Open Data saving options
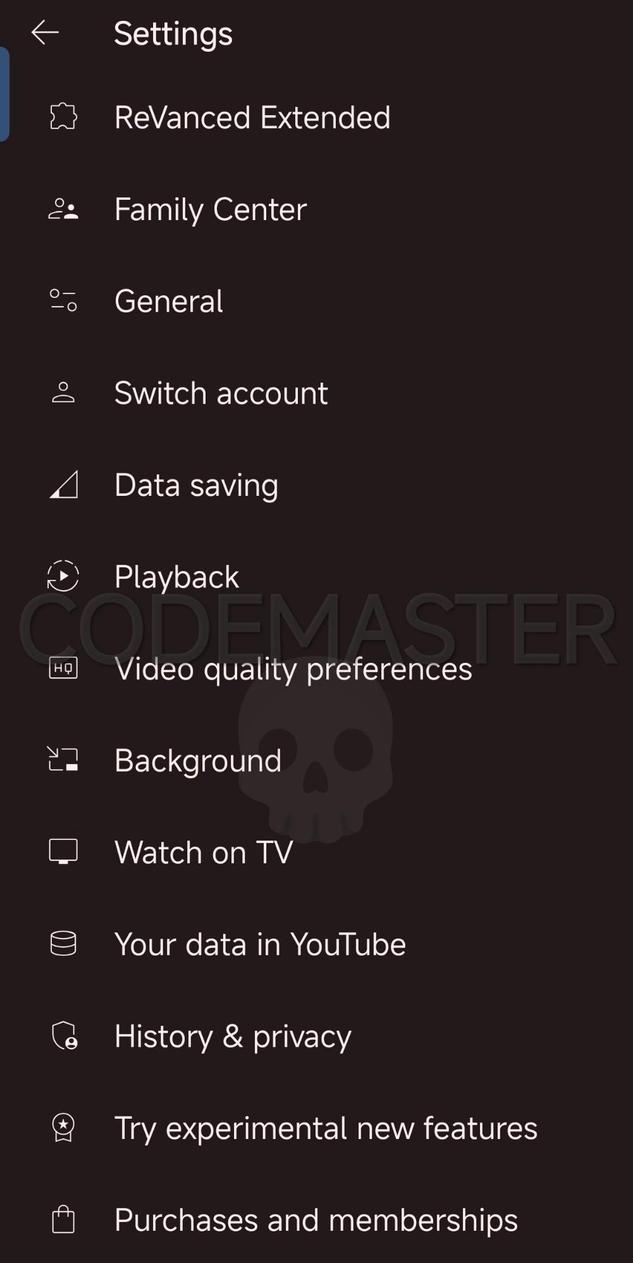The width and height of the screenshot is (633, 1263). point(196,485)
